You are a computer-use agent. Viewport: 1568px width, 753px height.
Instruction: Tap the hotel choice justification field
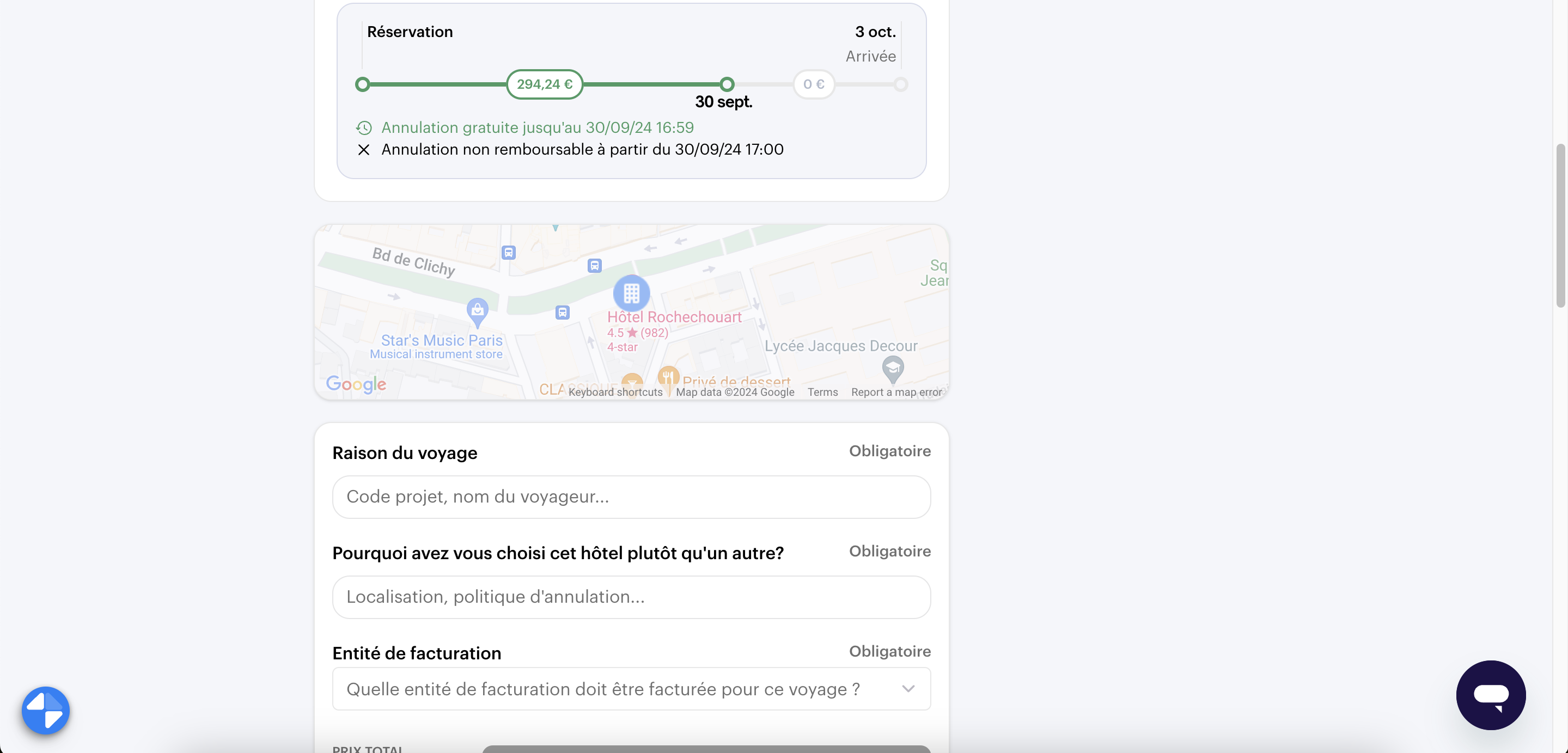point(631,597)
